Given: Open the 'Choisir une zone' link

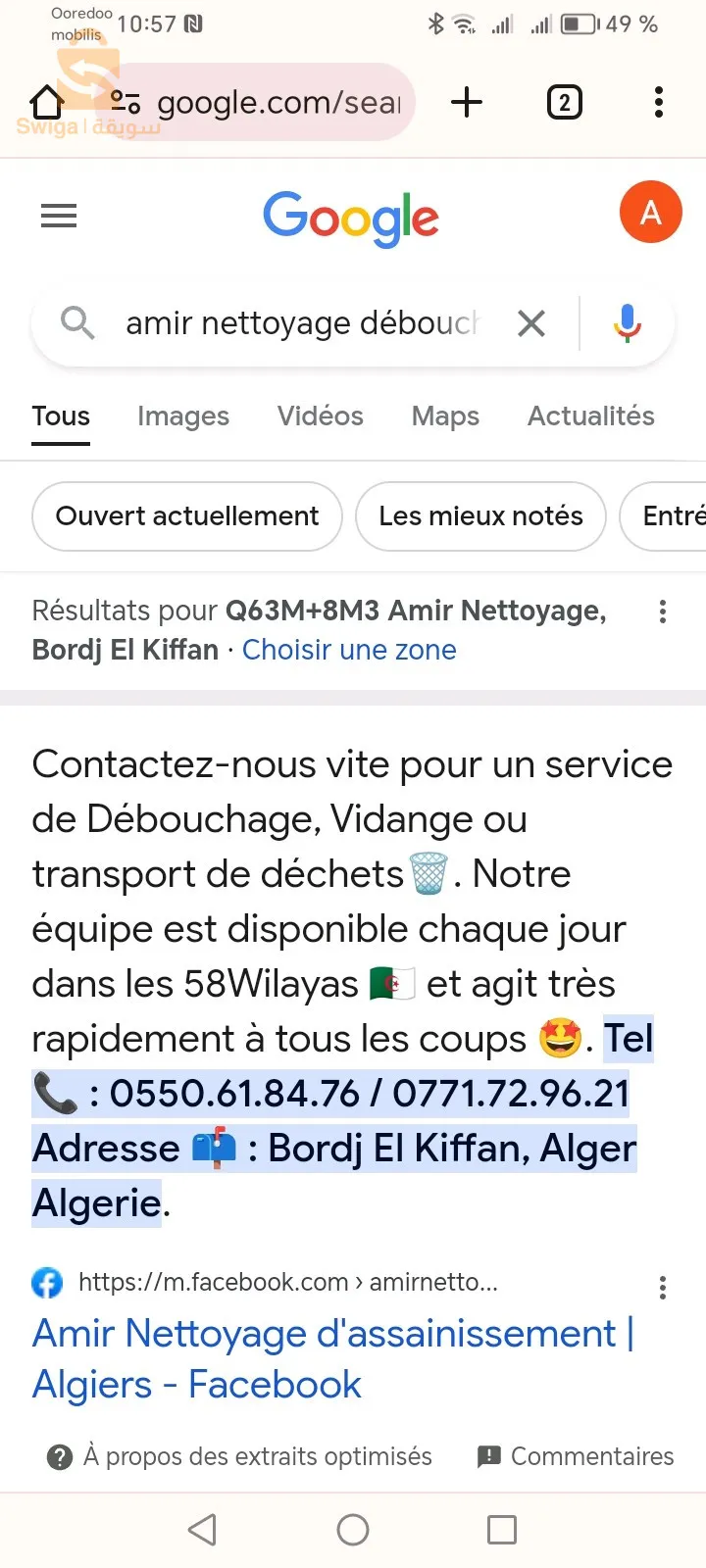Looking at the screenshot, I should click(x=349, y=649).
